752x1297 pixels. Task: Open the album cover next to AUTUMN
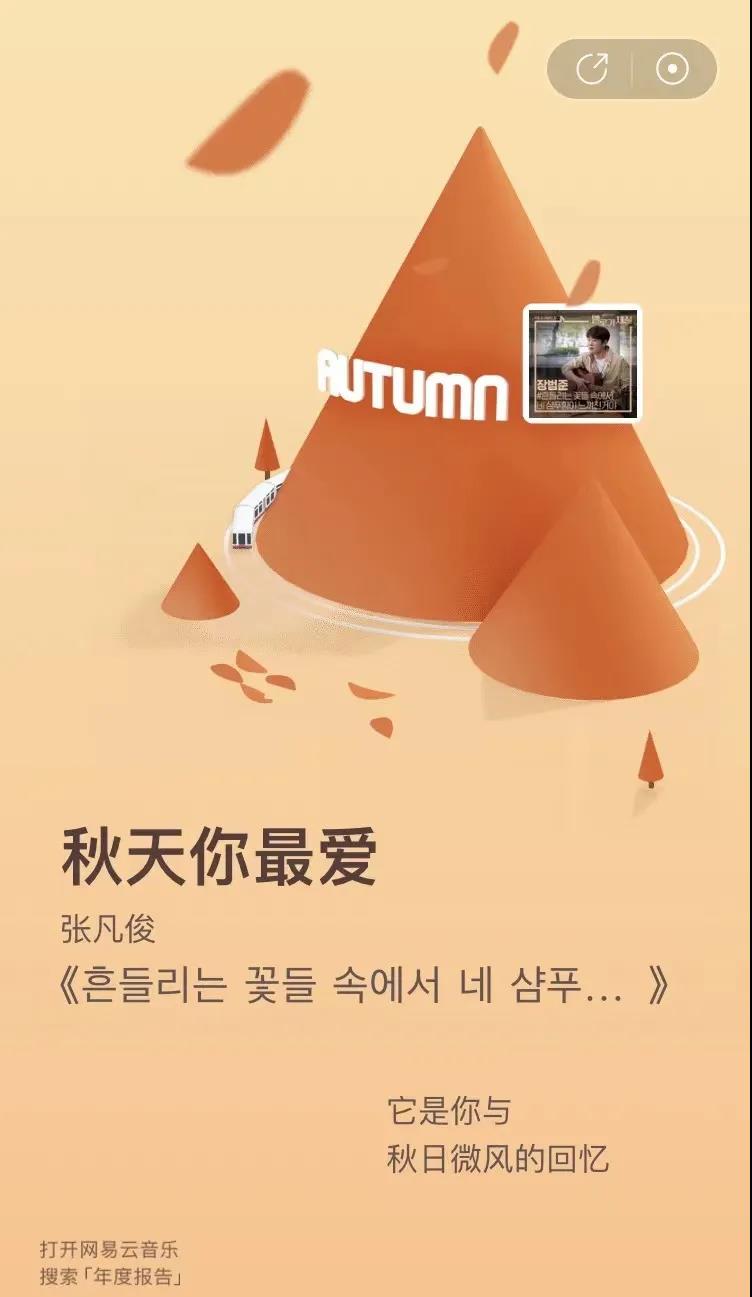point(582,364)
